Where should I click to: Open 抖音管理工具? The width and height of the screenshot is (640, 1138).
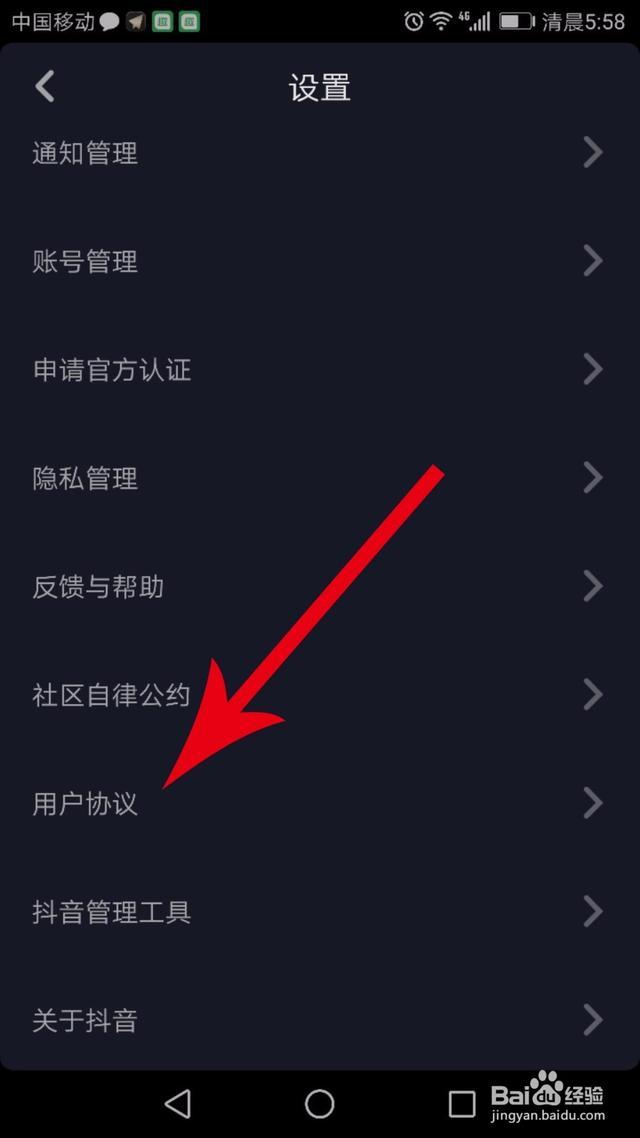tap(319, 912)
